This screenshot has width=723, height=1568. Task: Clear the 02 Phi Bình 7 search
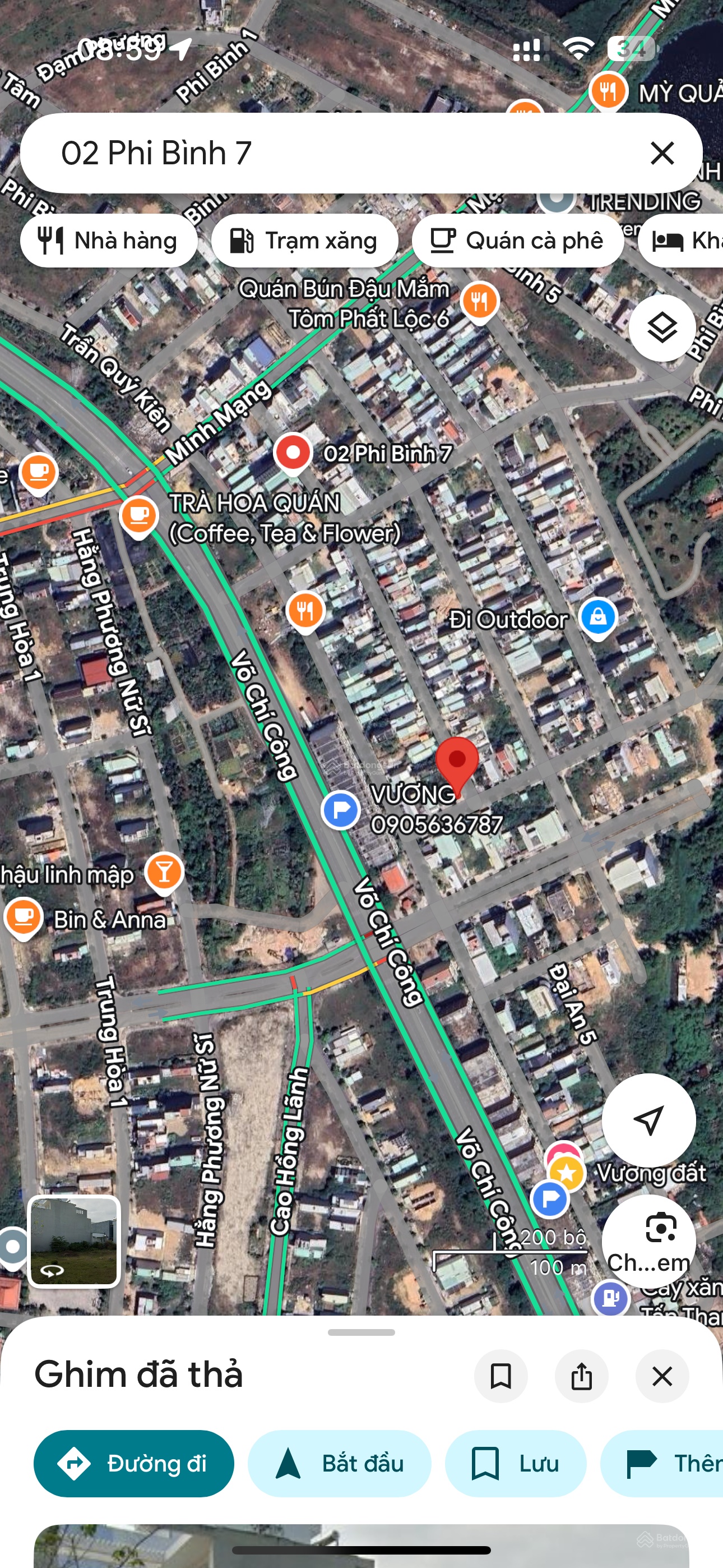[x=661, y=153]
